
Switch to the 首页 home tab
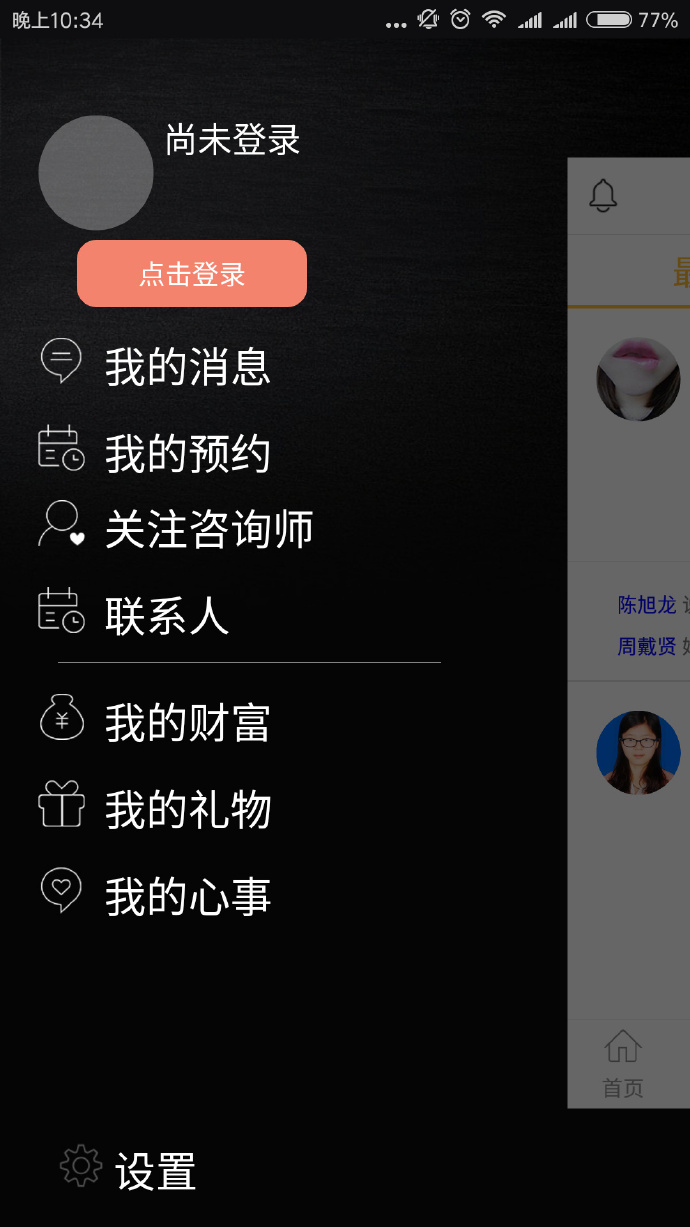coord(622,1065)
